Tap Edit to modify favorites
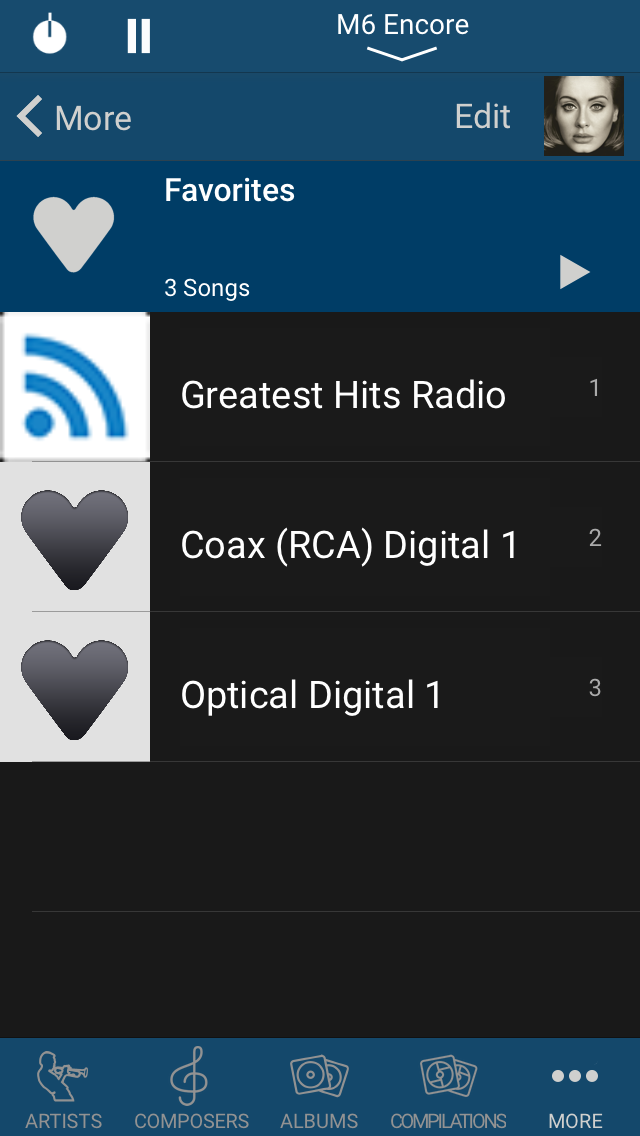This screenshot has height=1136, width=640. (x=482, y=117)
